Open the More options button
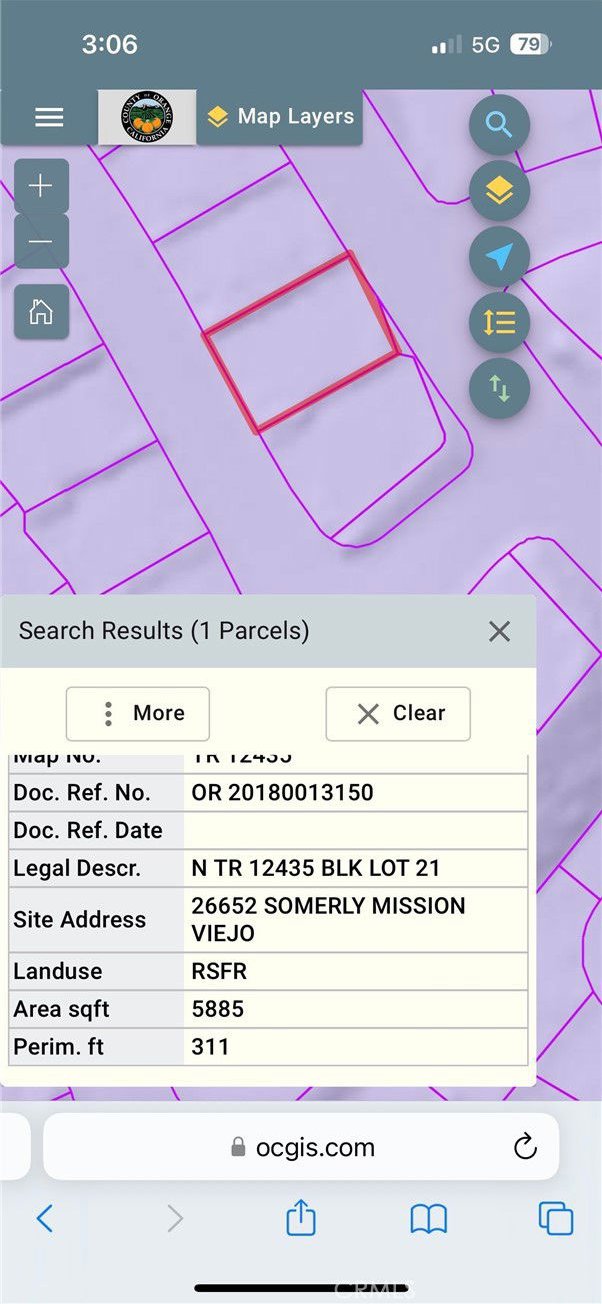The height and width of the screenshot is (1304, 602). (138, 713)
